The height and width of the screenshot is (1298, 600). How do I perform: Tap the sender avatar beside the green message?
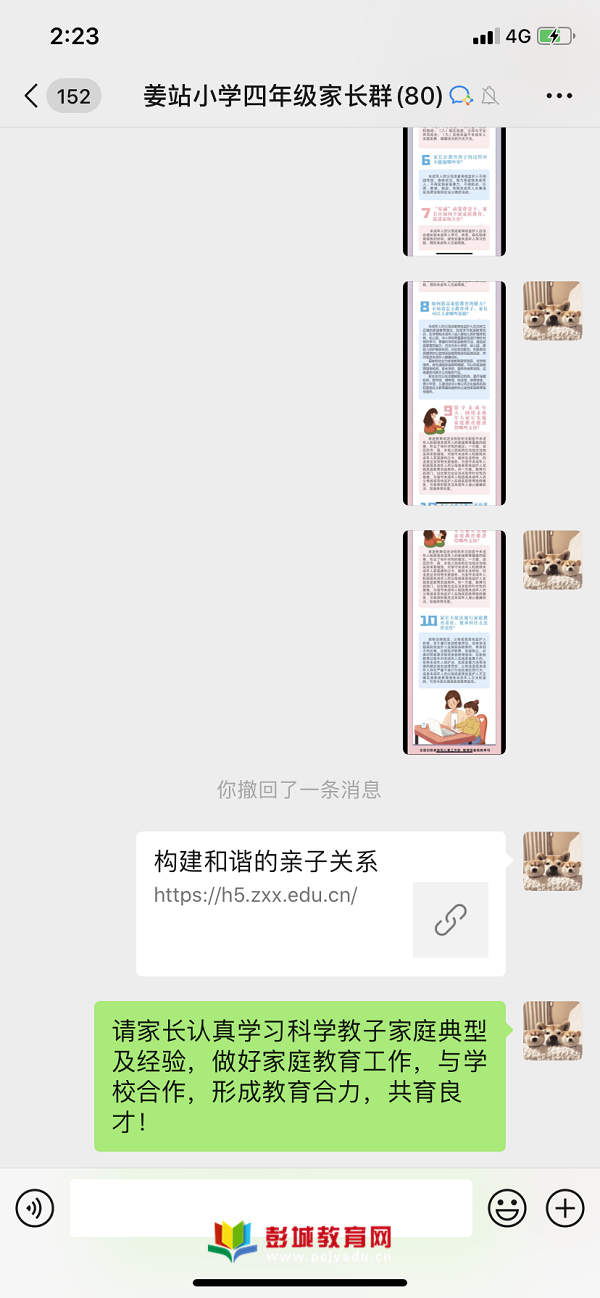point(552,1031)
